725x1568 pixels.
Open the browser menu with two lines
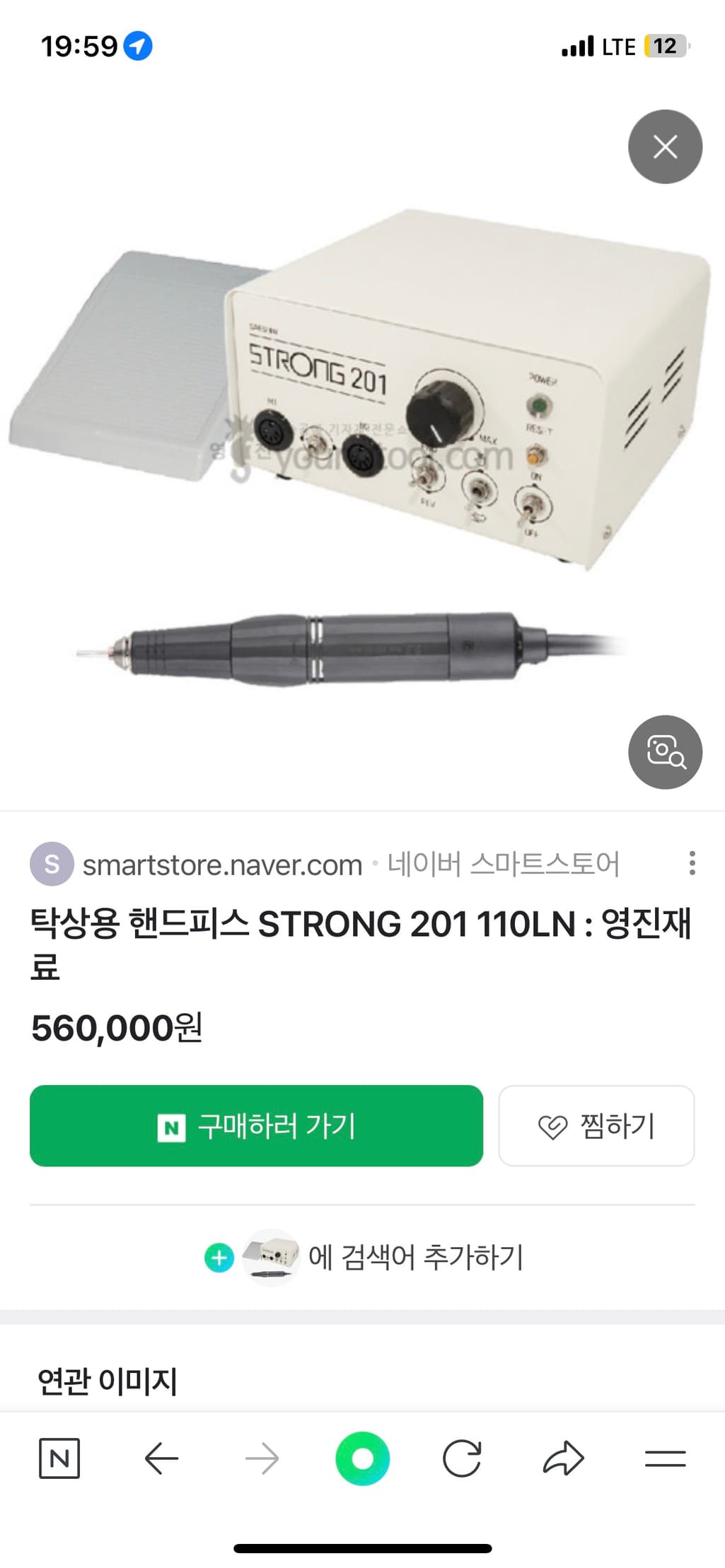(665, 1458)
